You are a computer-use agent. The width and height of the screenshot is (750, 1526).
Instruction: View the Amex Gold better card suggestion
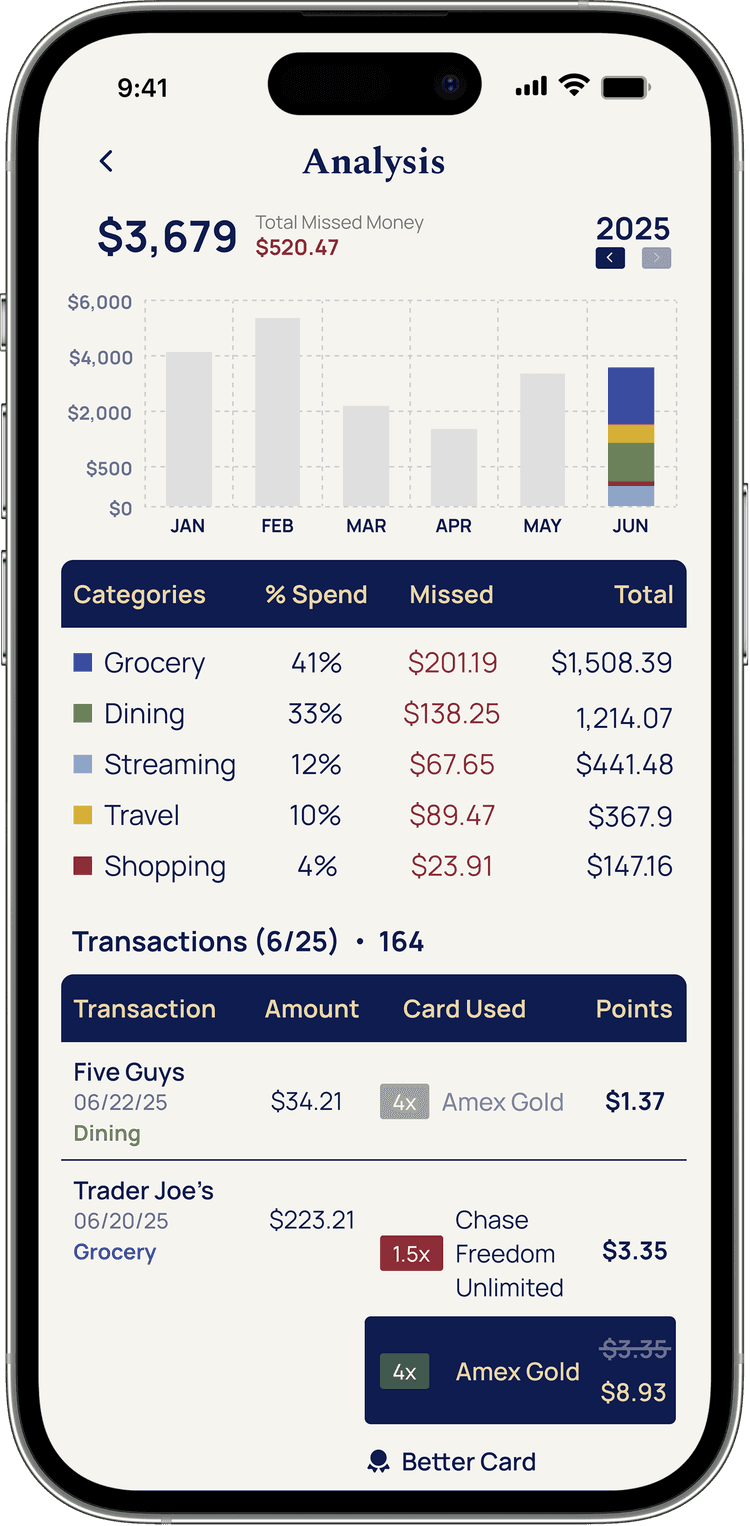pos(520,1370)
